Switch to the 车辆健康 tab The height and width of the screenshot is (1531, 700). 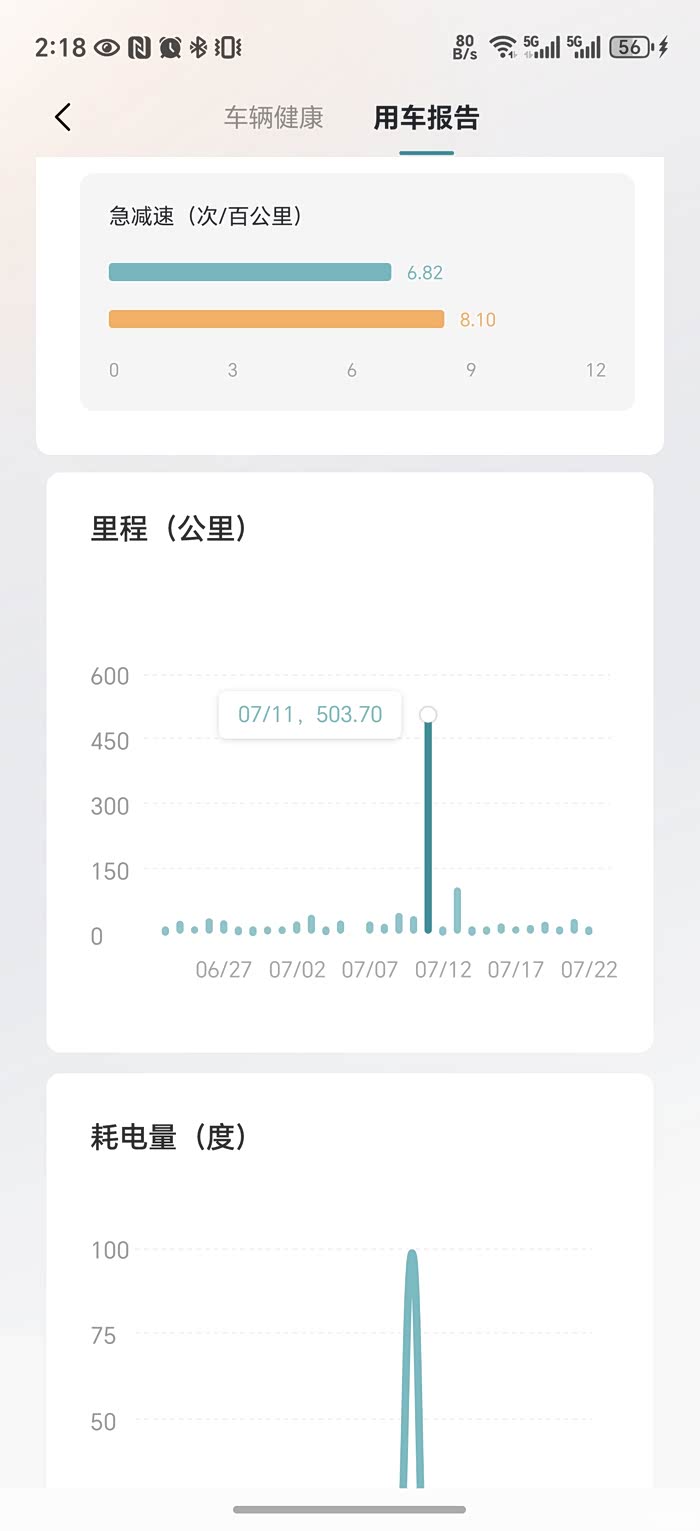pos(273,118)
